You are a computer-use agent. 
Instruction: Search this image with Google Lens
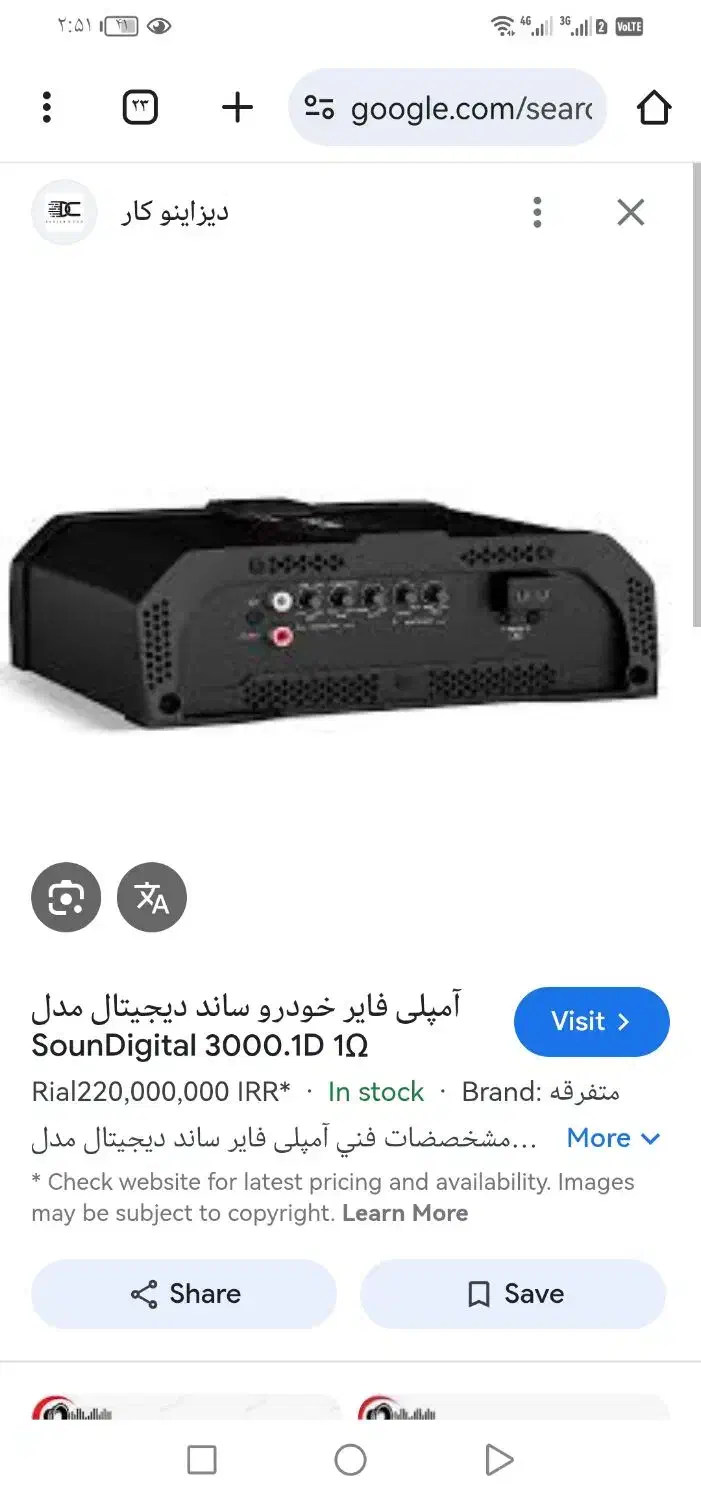tap(66, 897)
